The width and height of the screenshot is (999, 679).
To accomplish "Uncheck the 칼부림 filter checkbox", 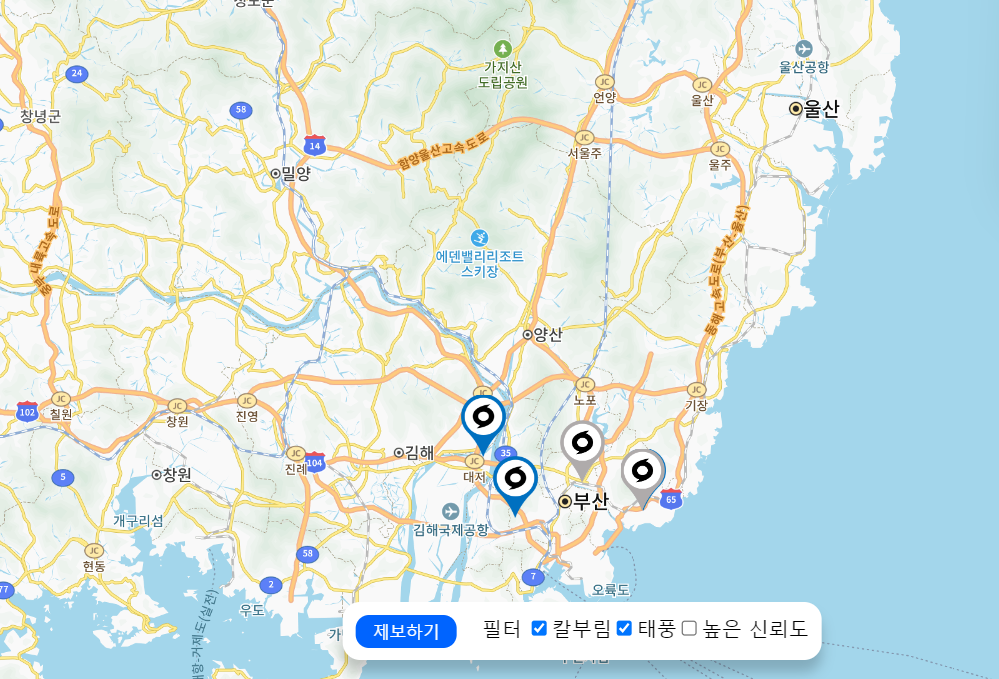I will pyautogui.click(x=539, y=629).
